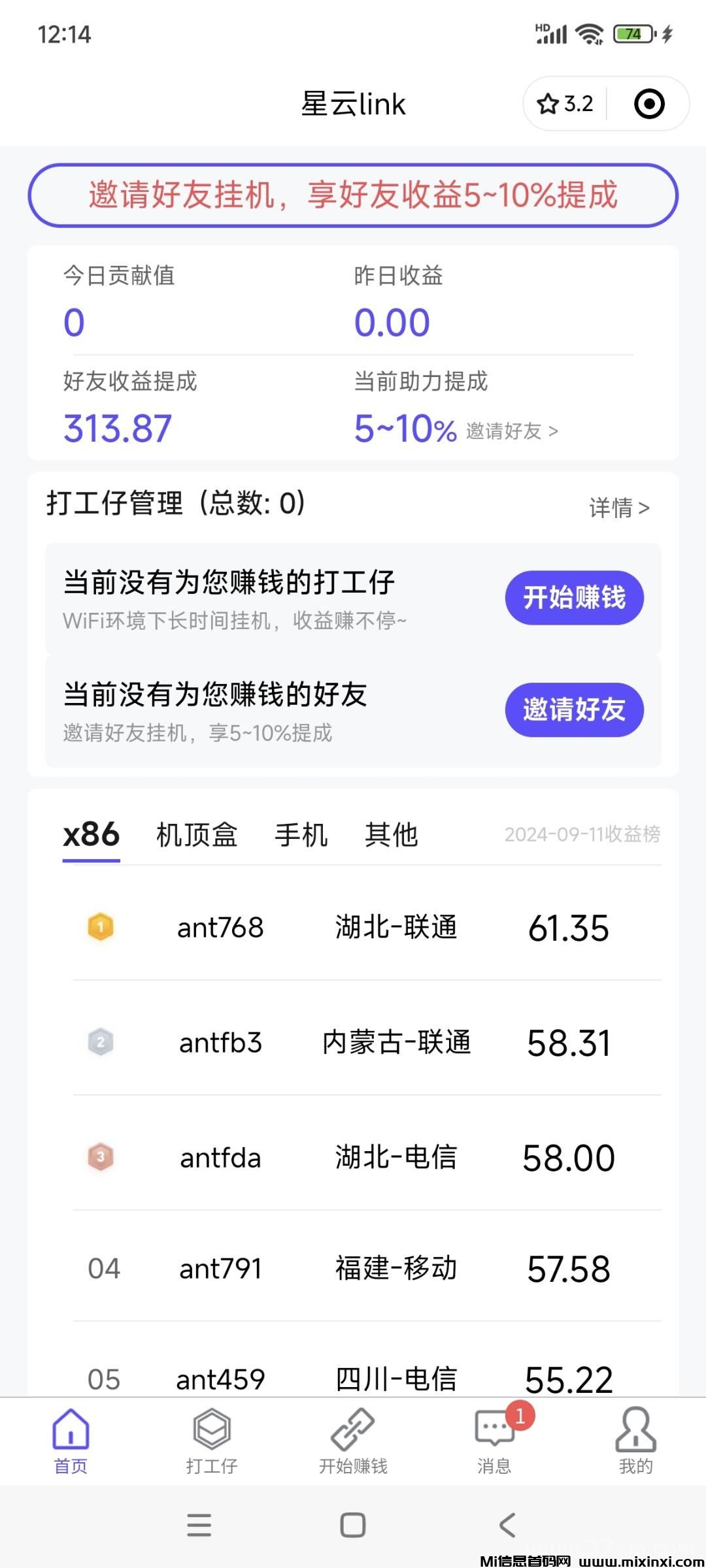Screen dimensions: 706x1568
Task: Click the 开始赚钱 purple button
Action: pyautogui.click(x=574, y=597)
